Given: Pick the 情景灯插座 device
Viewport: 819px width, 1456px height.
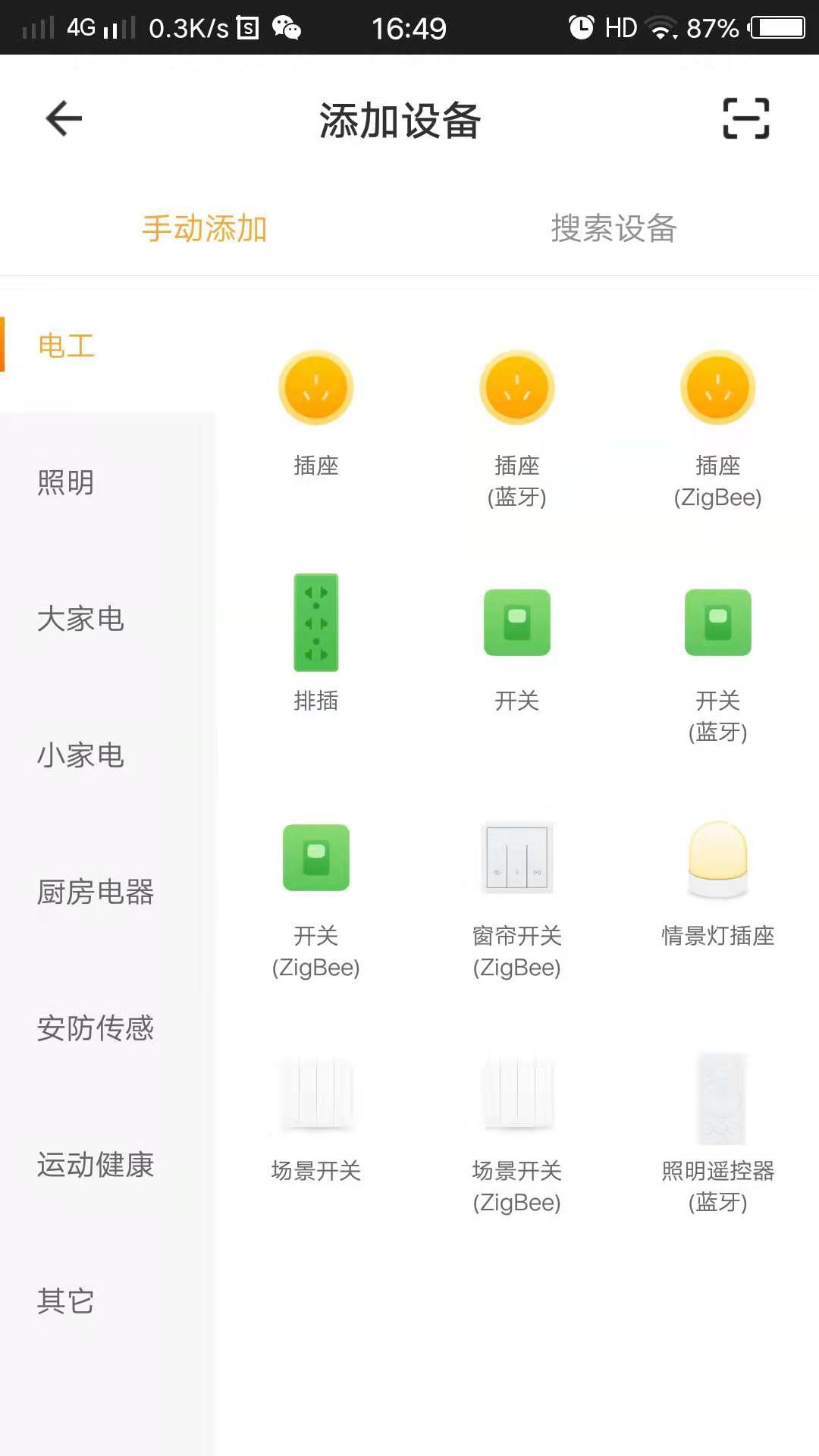Looking at the screenshot, I should 718,880.
